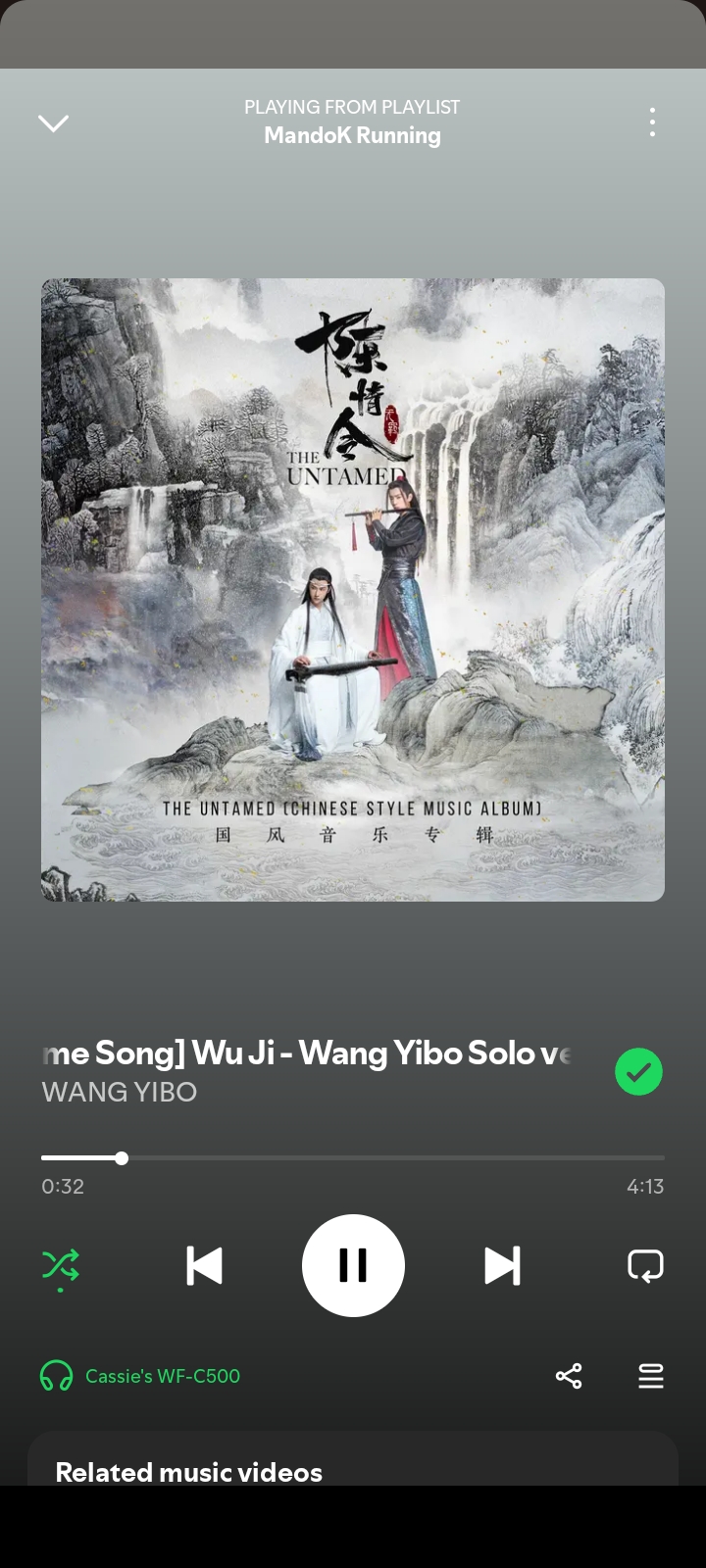Toggle repeat mode
Viewport: 706px width, 1568px height.
click(645, 1266)
